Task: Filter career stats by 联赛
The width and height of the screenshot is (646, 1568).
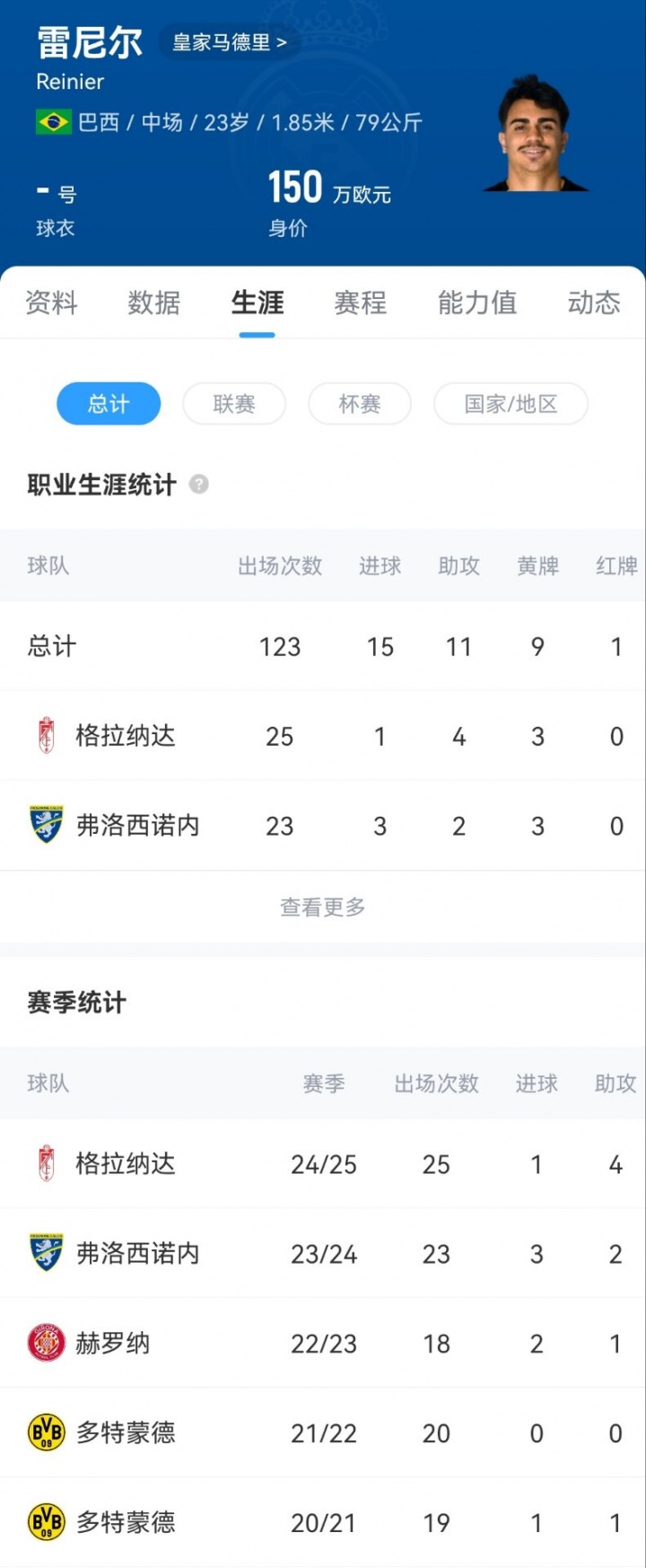Action: click(234, 404)
